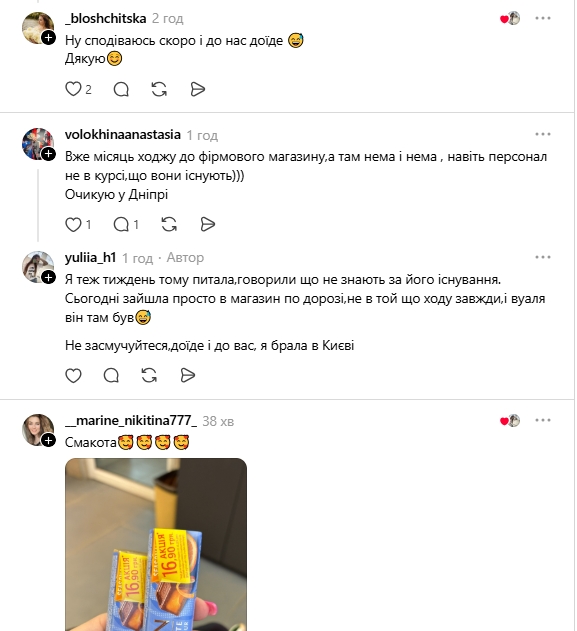The image size is (577, 631).
Task: Open __marine_nikitina777_ profile
Action: point(131,421)
